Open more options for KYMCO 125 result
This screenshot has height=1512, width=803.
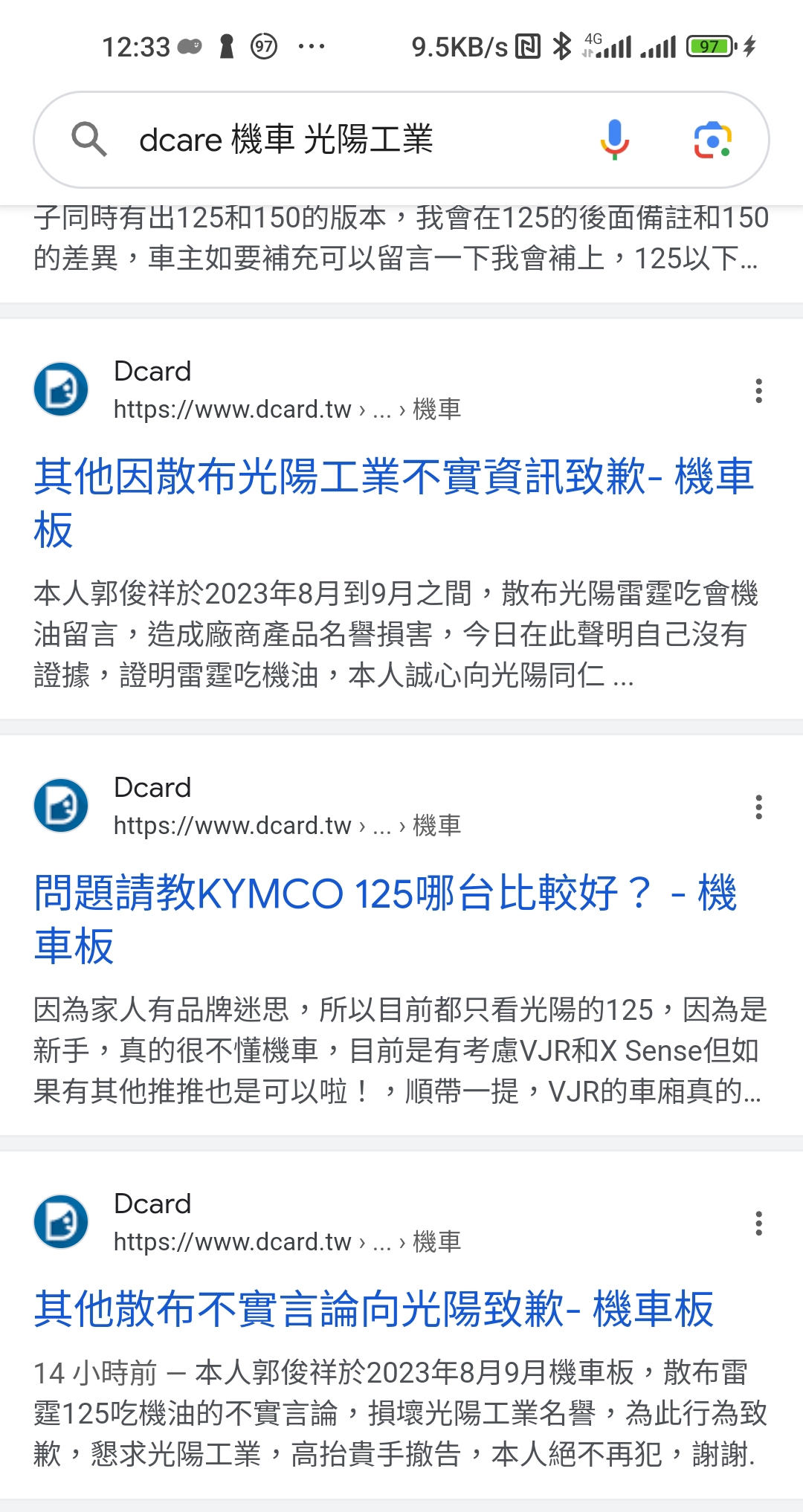(x=758, y=807)
